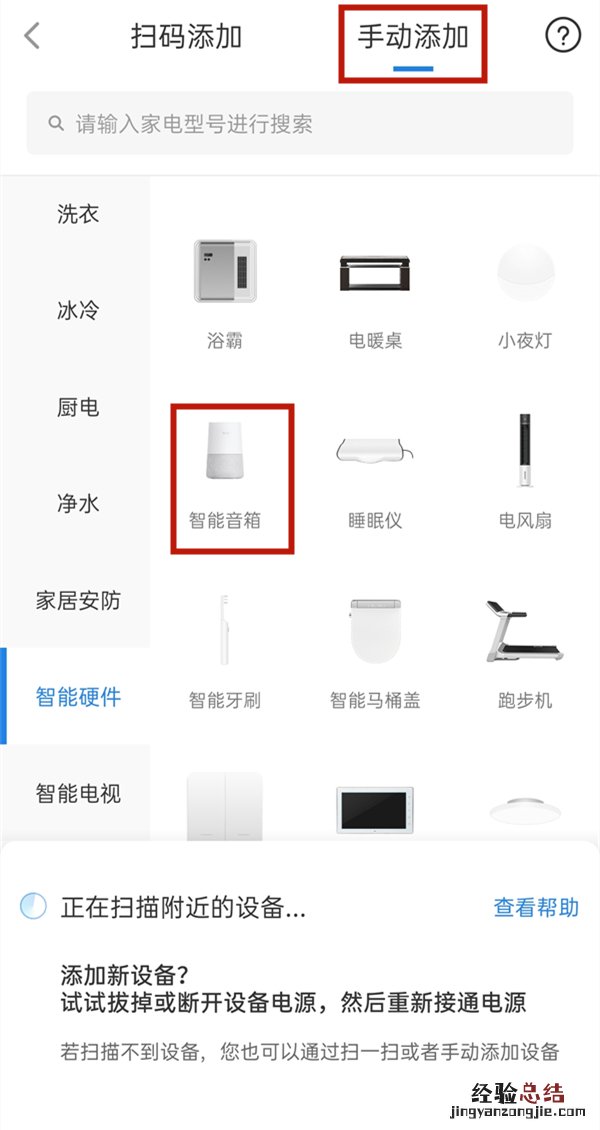The height and width of the screenshot is (1130, 600).
Task: Select the 电风扇 device
Action: coord(525,470)
